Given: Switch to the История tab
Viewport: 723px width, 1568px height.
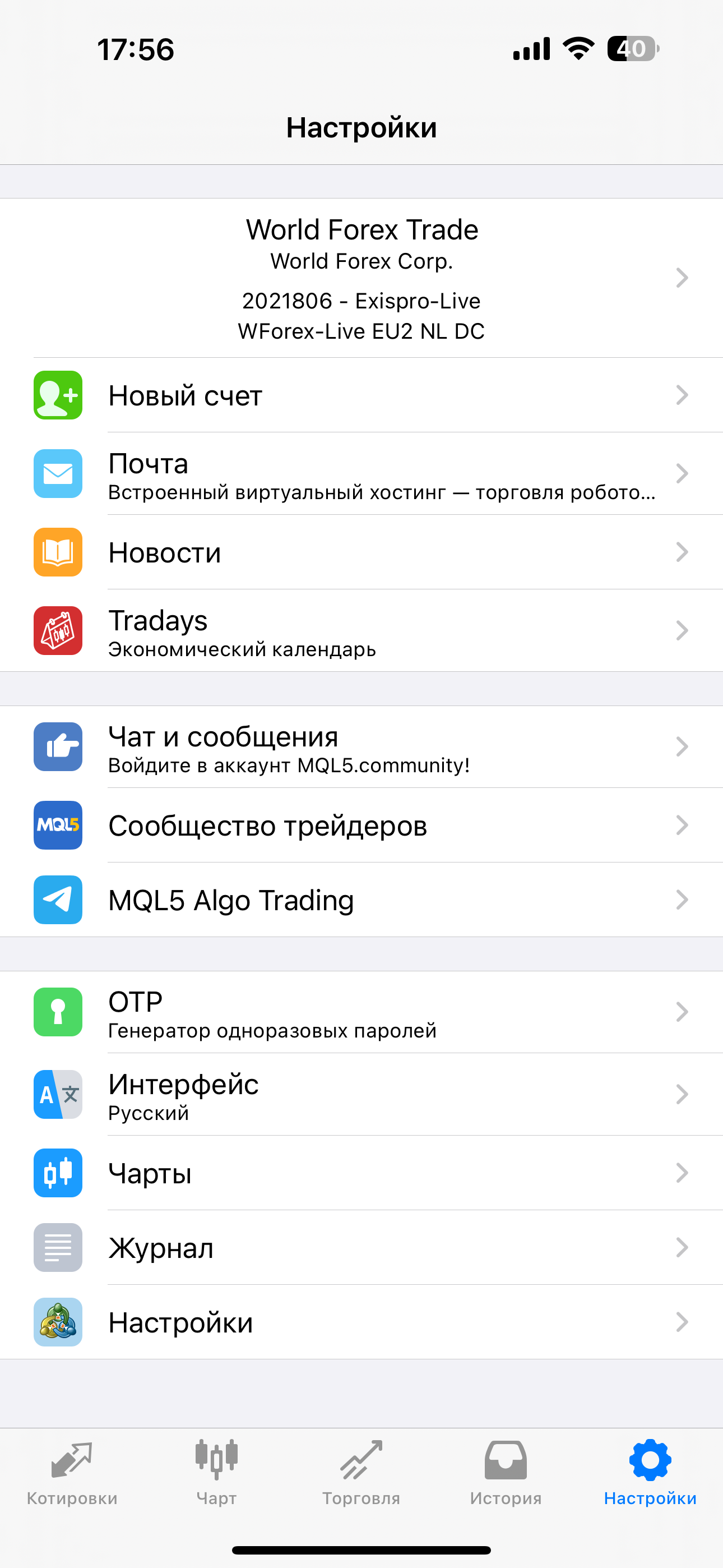Looking at the screenshot, I should (506, 1472).
